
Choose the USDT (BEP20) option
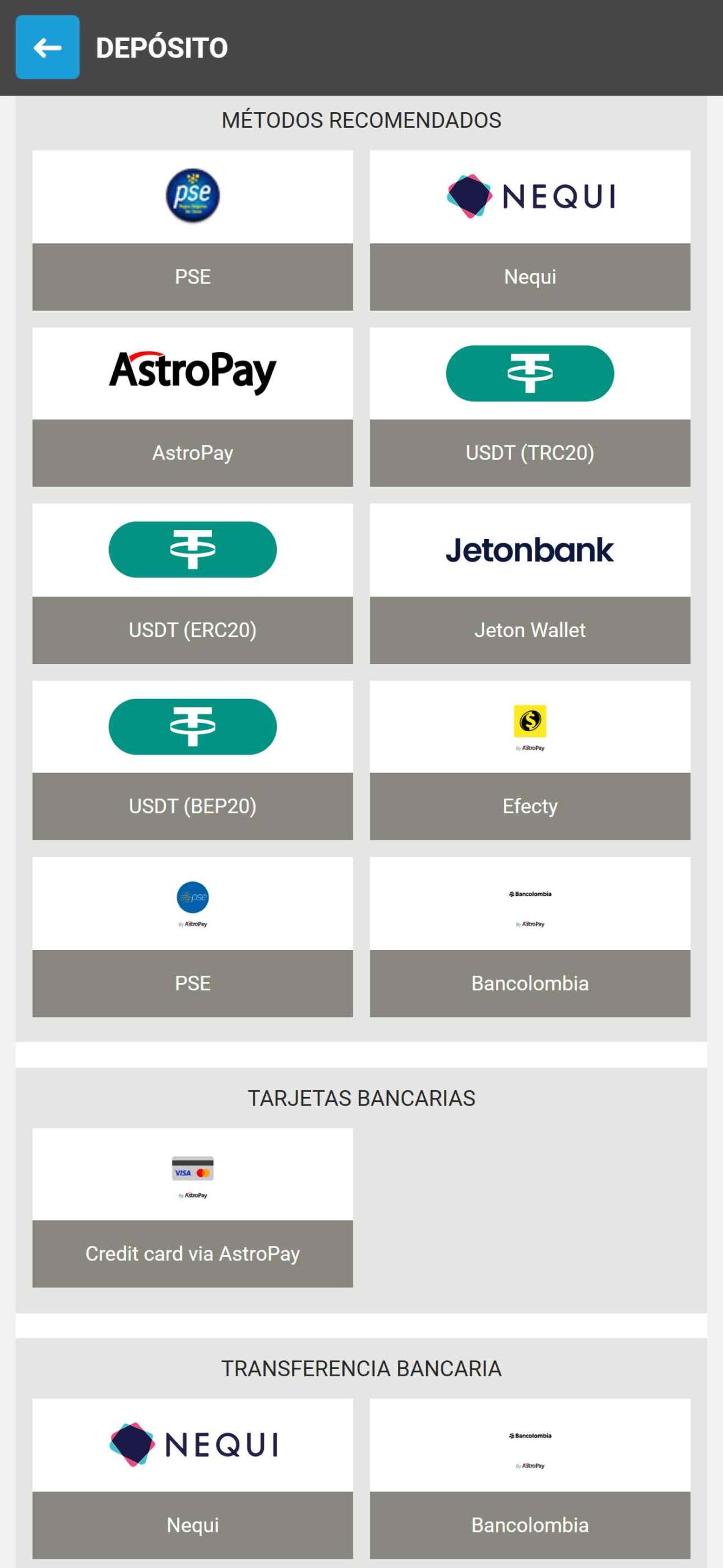(192, 760)
